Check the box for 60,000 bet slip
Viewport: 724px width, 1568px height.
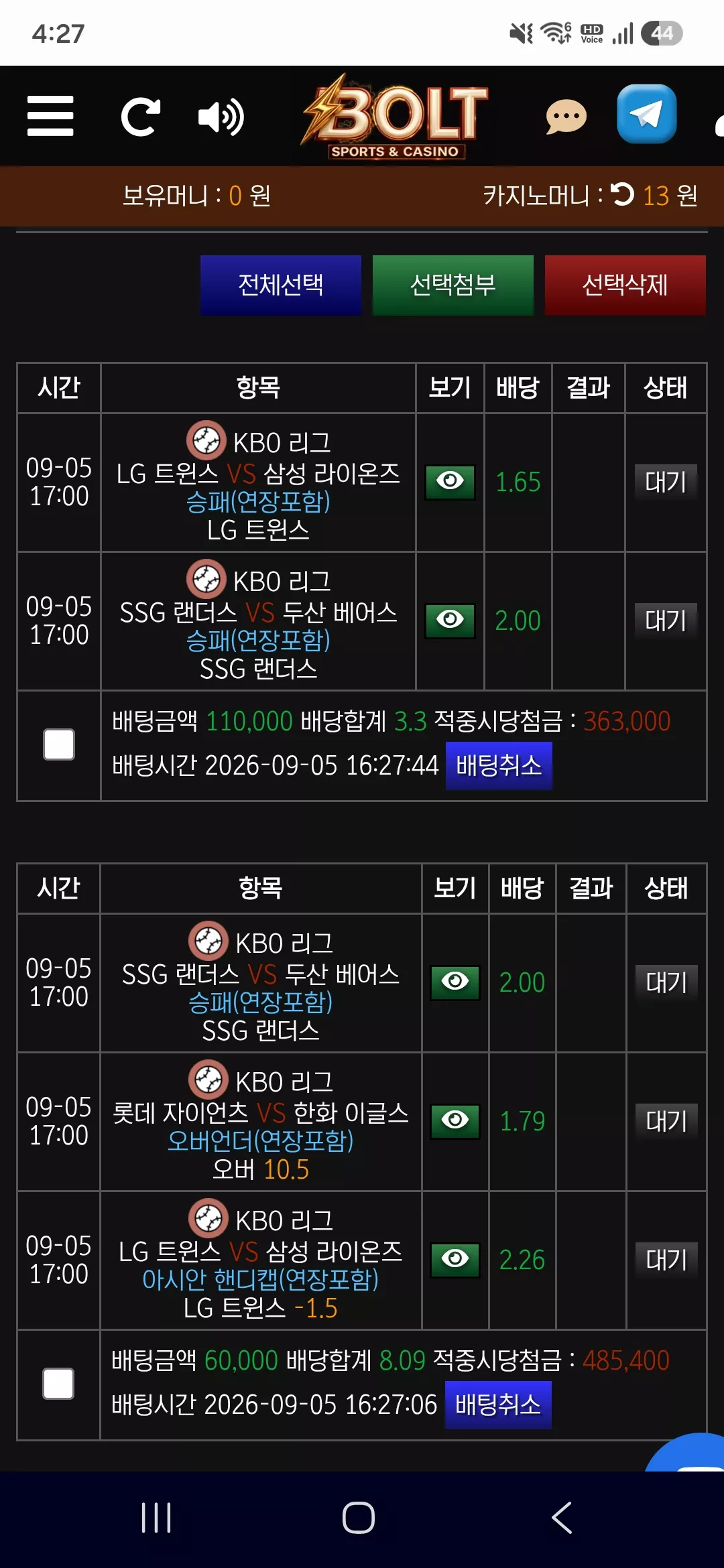tap(58, 1384)
